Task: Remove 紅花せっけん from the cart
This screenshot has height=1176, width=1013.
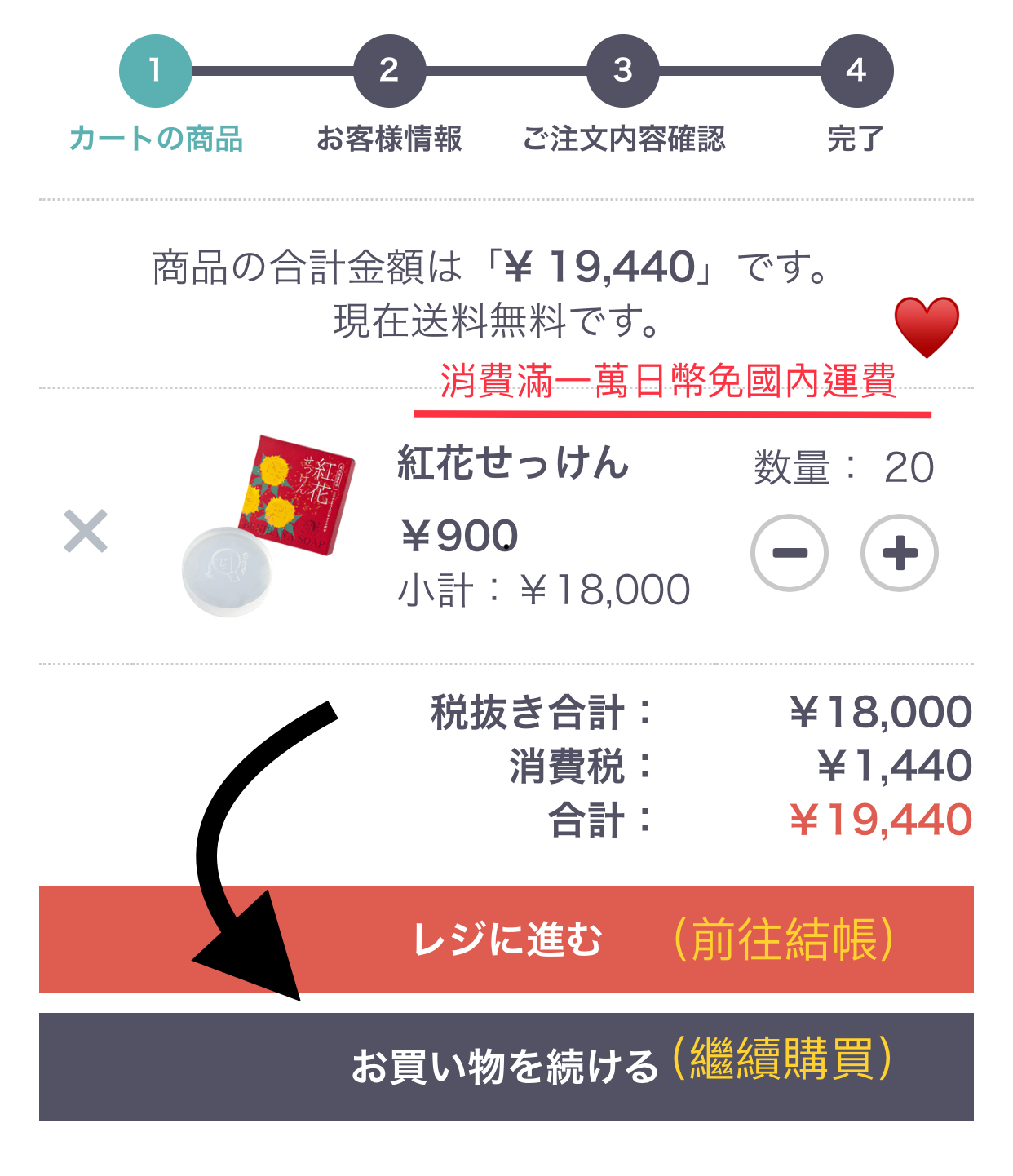Action: [x=86, y=532]
